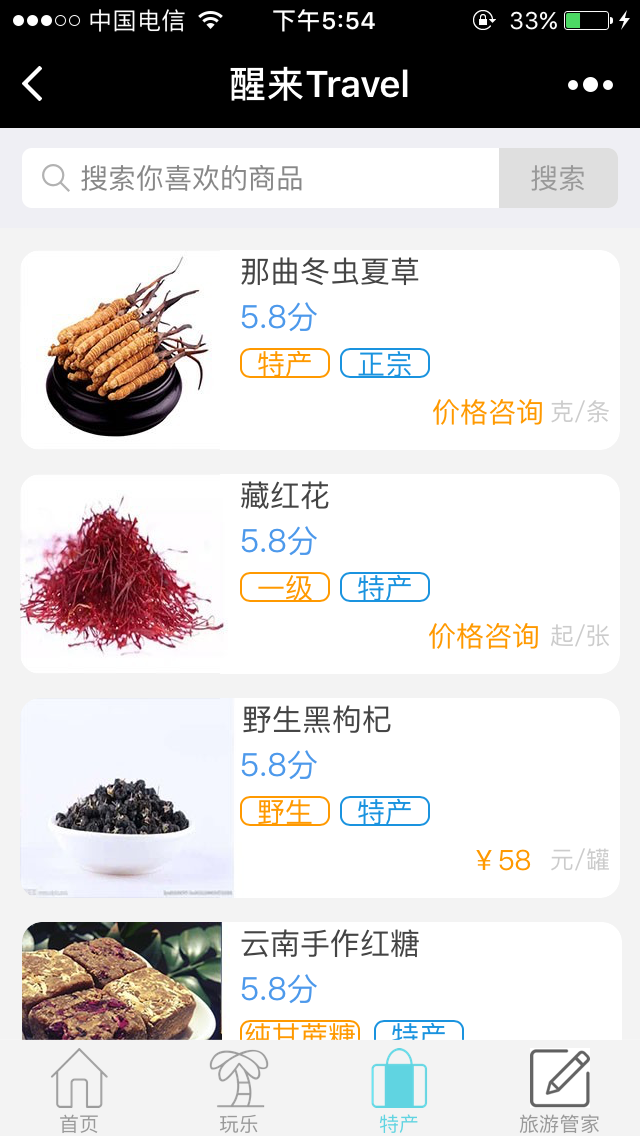Tap the search field for products

tap(260, 178)
